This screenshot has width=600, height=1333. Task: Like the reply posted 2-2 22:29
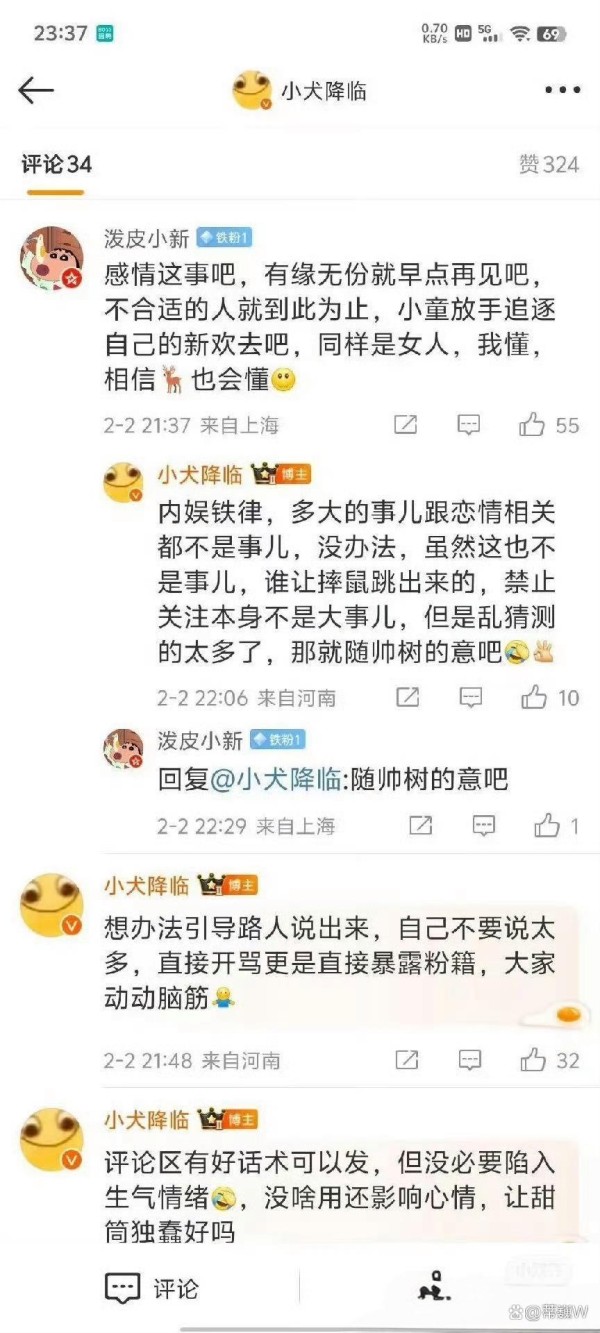tap(557, 825)
